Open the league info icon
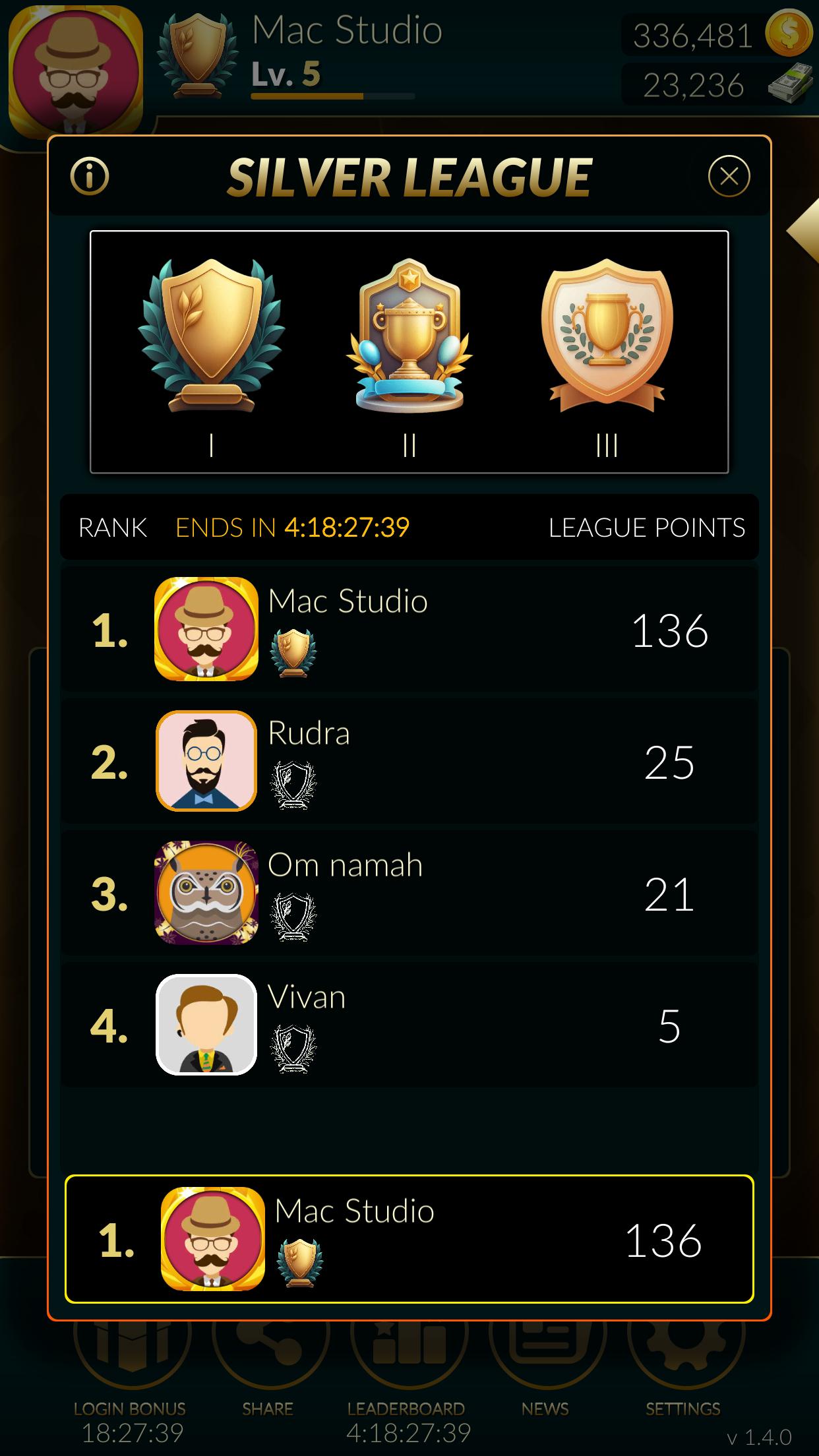 pyautogui.click(x=90, y=176)
